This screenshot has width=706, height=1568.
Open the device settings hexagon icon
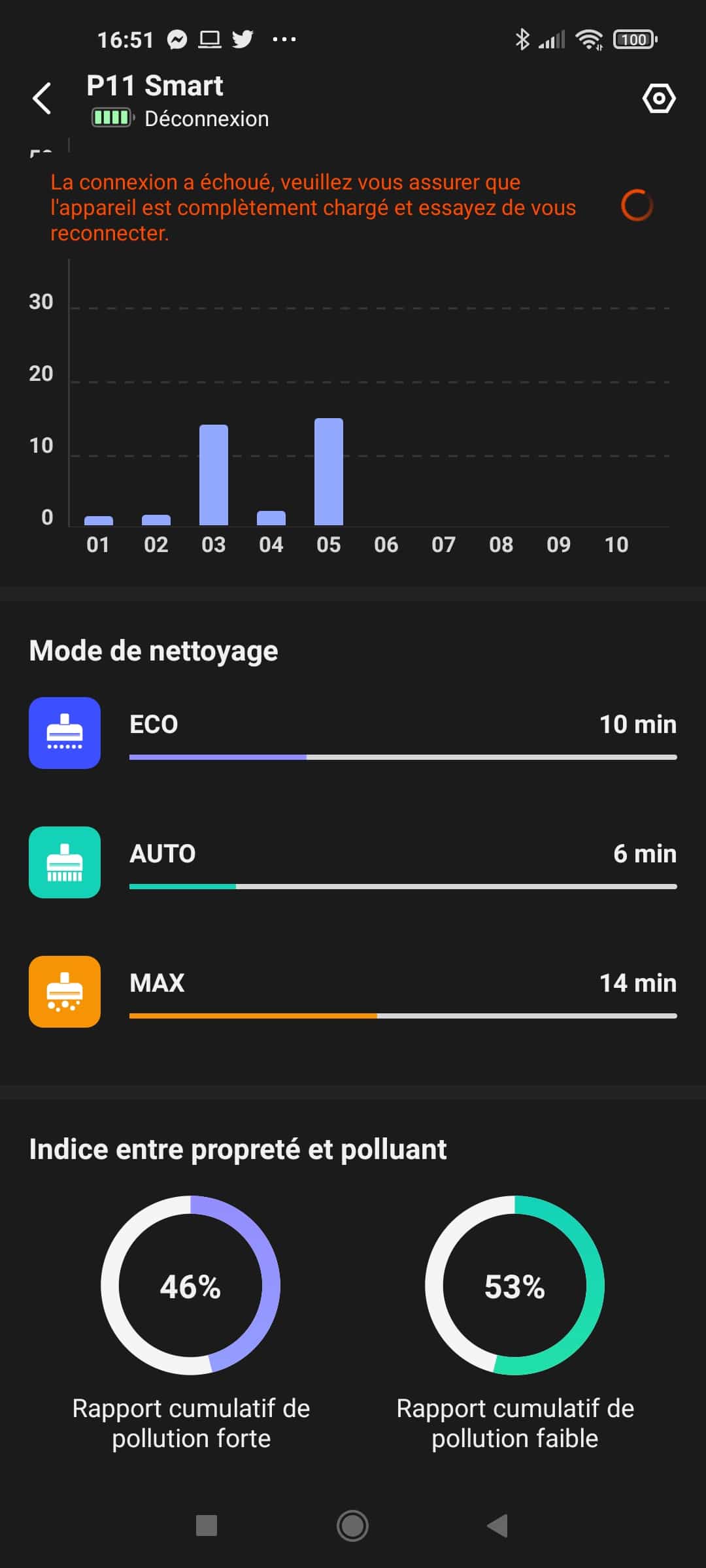pyautogui.click(x=658, y=99)
